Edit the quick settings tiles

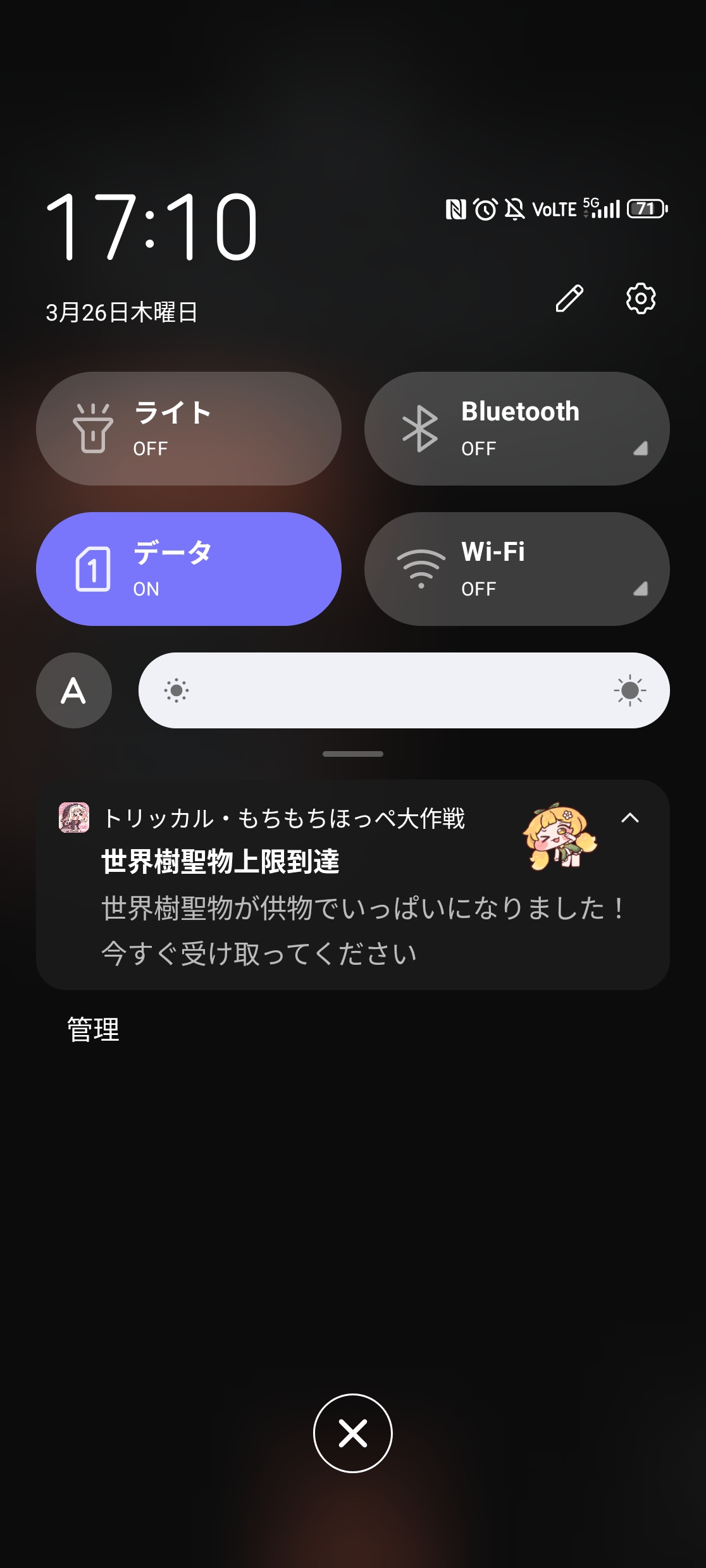(x=569, y=298)
